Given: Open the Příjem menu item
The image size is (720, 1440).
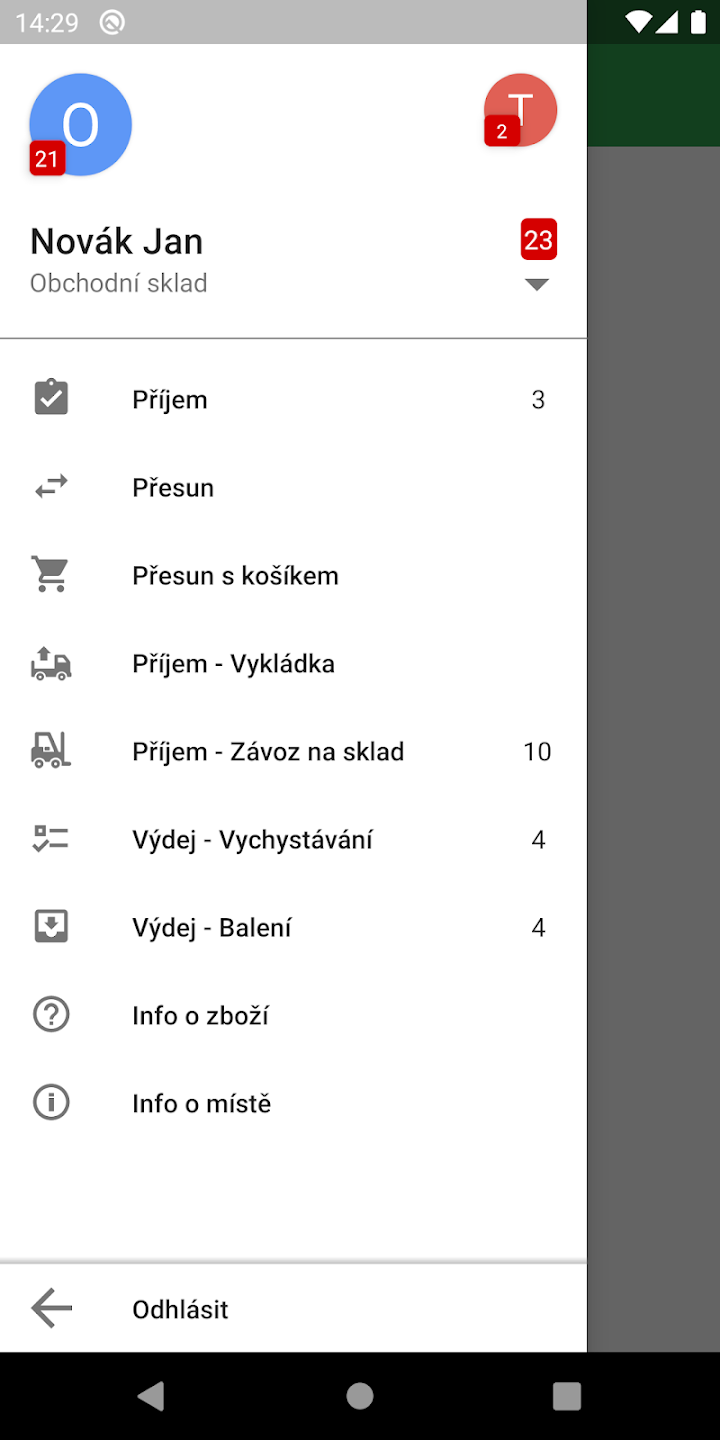Looking at the screenshot, I should coord(293,400).
